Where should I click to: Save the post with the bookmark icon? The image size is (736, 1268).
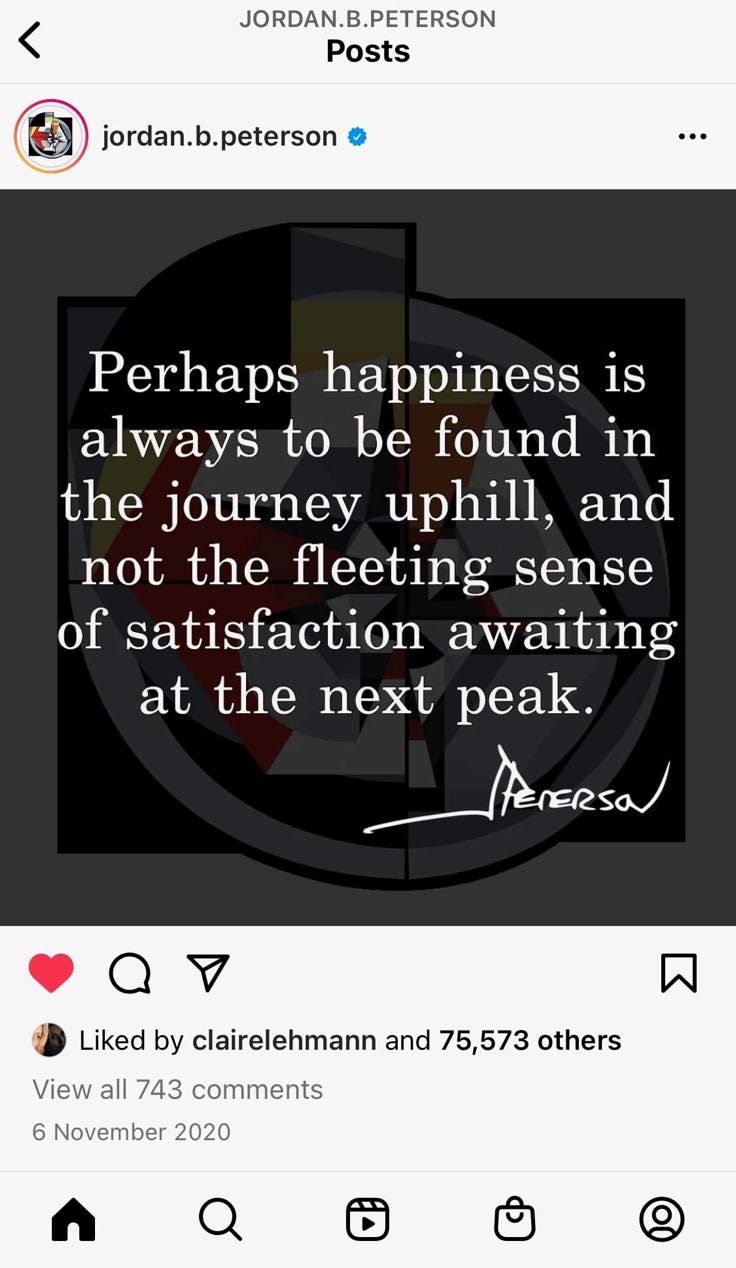pyautogui.click(x=679, y=972)
